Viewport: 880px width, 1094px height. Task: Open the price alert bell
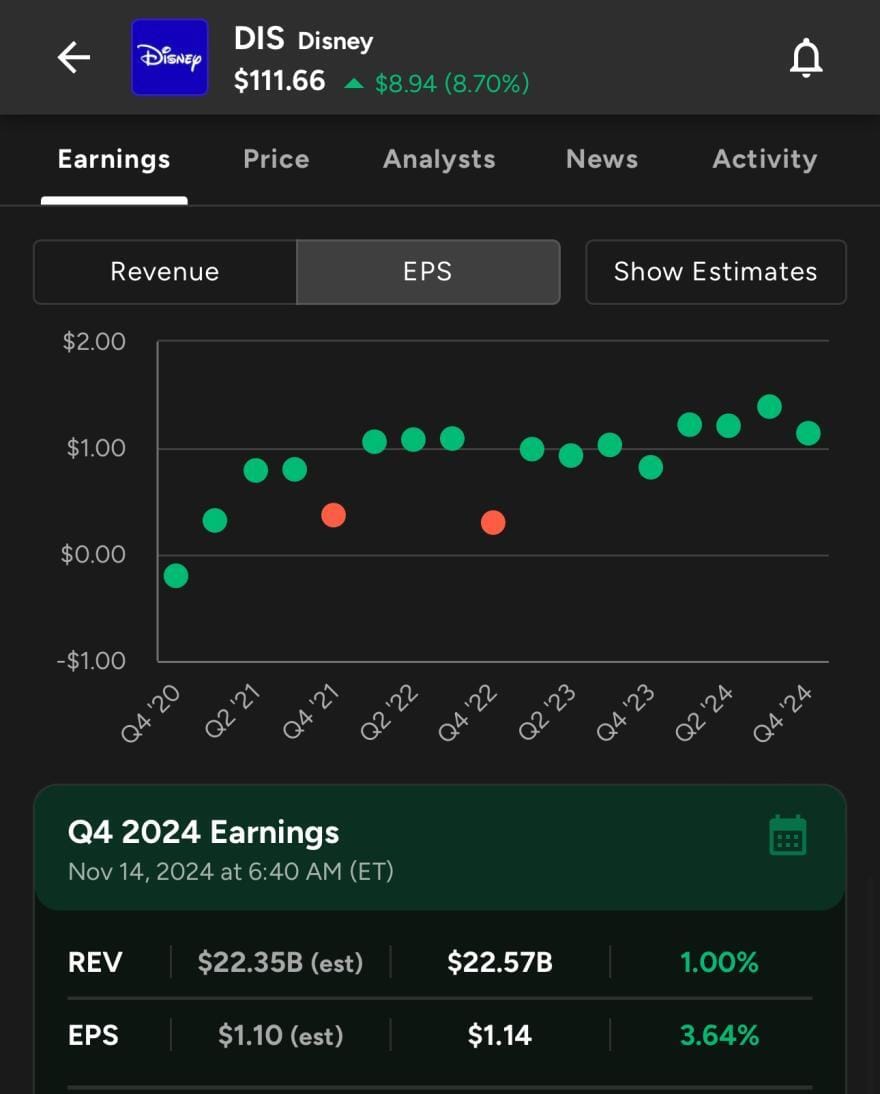coord(806,59)
